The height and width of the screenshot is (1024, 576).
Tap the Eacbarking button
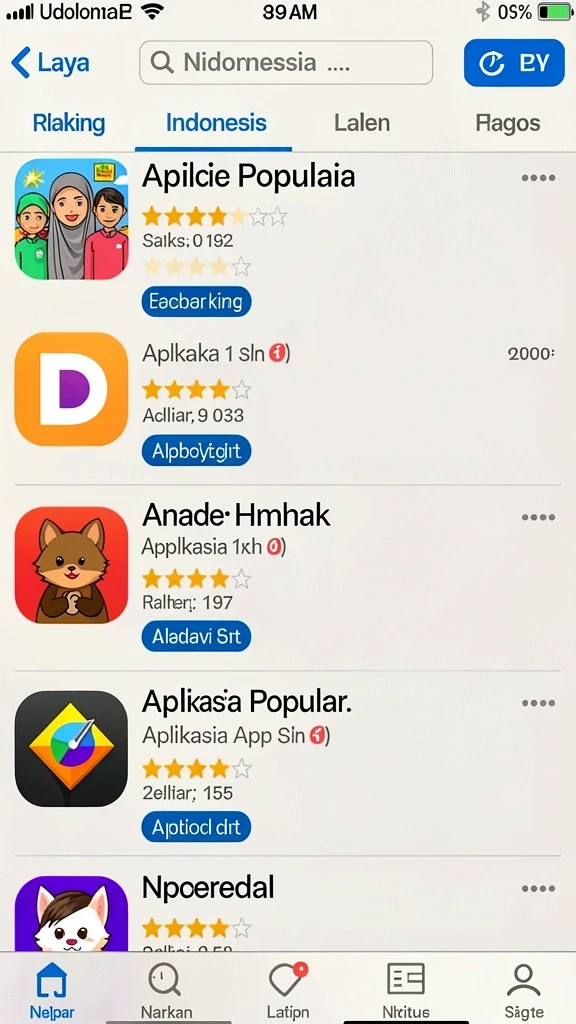(196, 302)
